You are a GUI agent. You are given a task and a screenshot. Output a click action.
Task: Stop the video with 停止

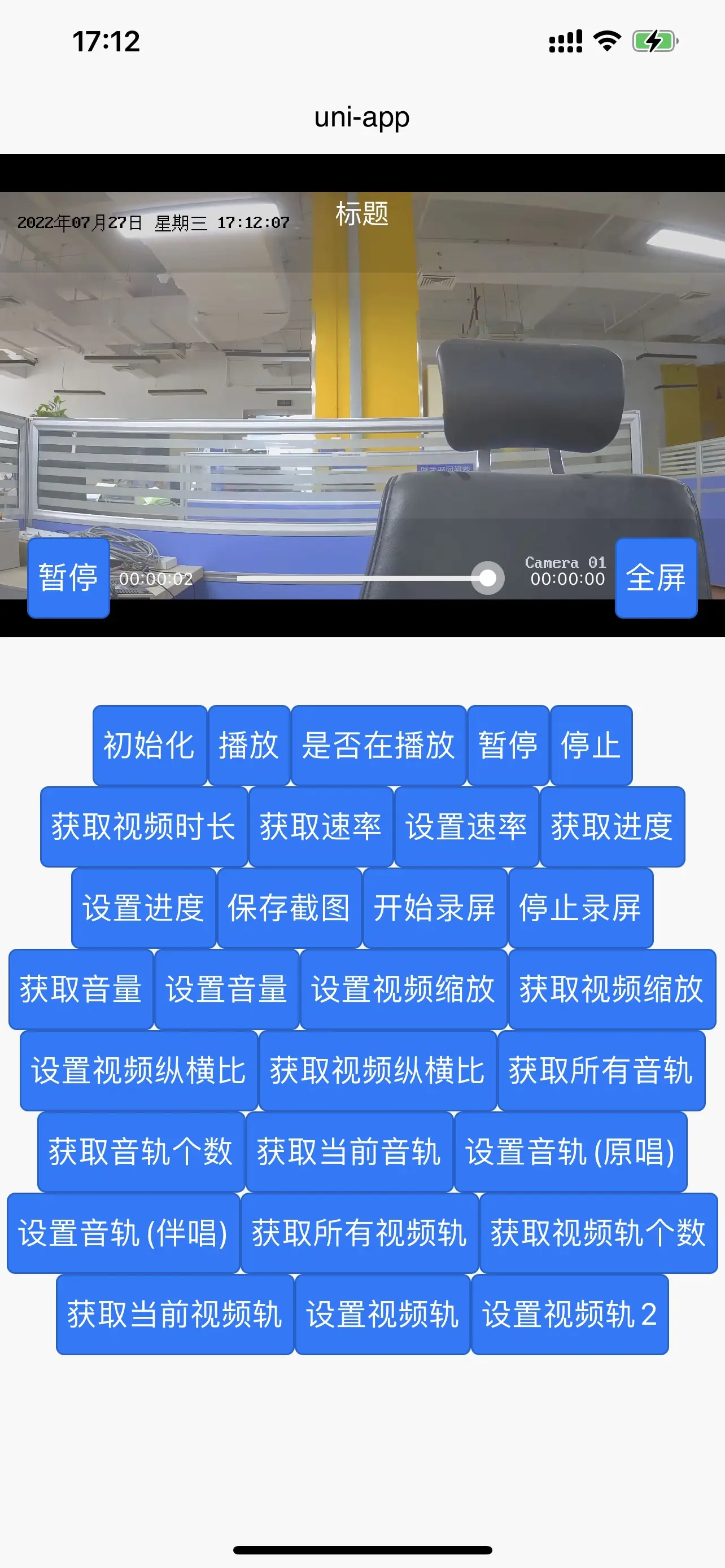click(591, 745)
